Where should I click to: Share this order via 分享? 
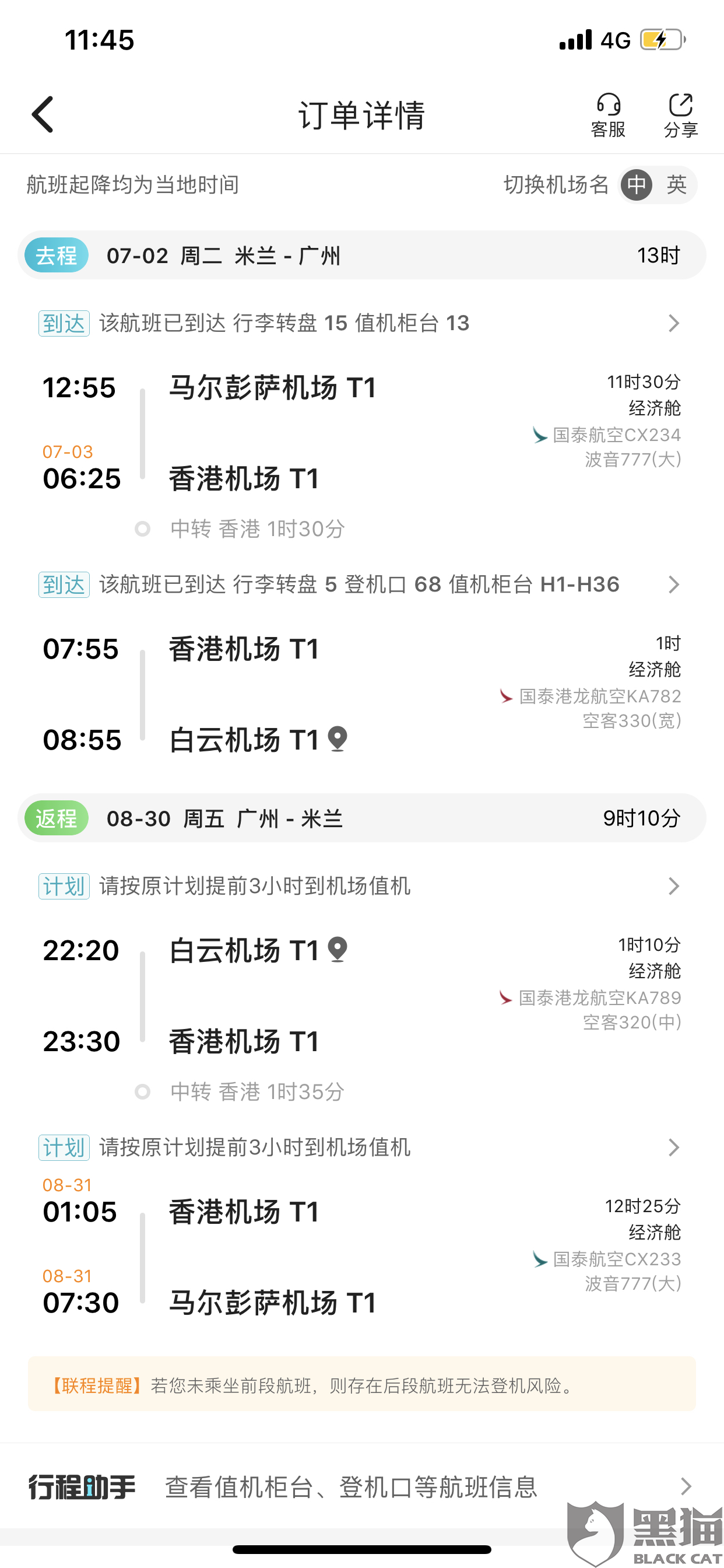pos(680,115)
